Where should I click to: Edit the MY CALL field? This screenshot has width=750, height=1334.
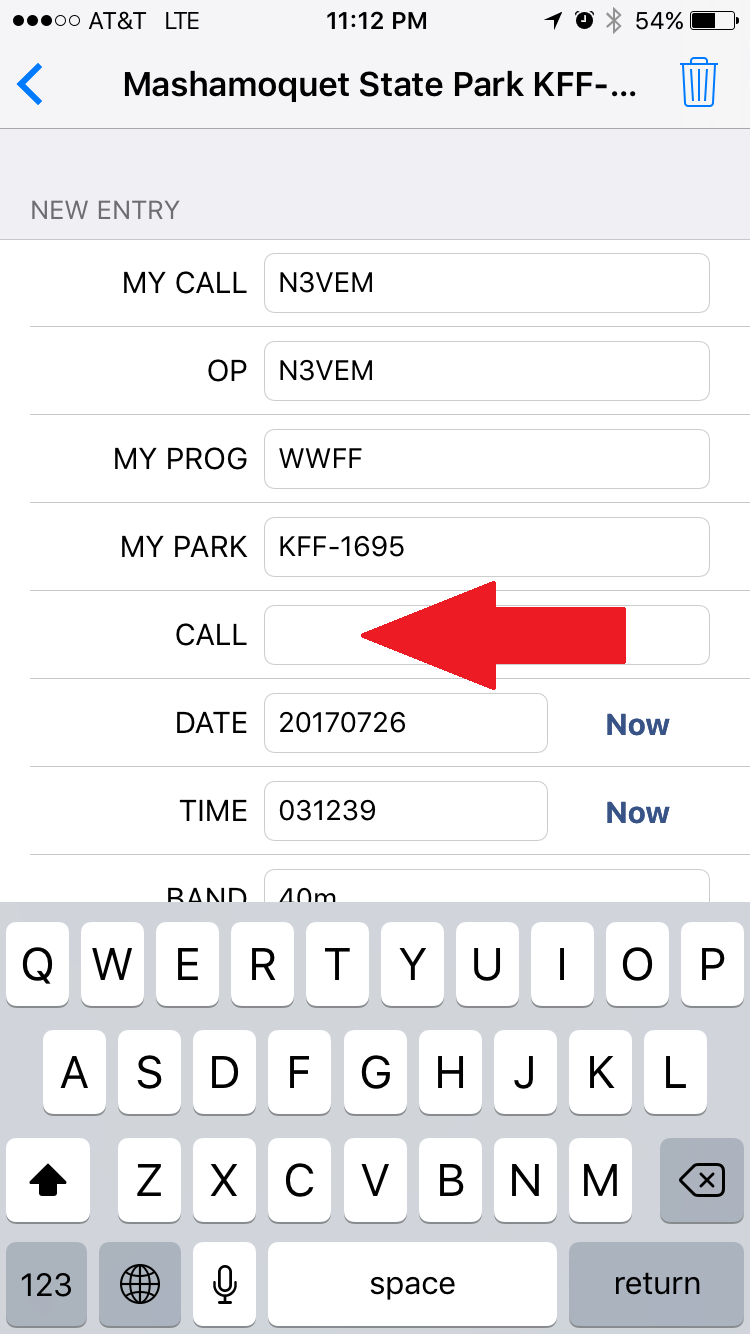tap(487, 283)
